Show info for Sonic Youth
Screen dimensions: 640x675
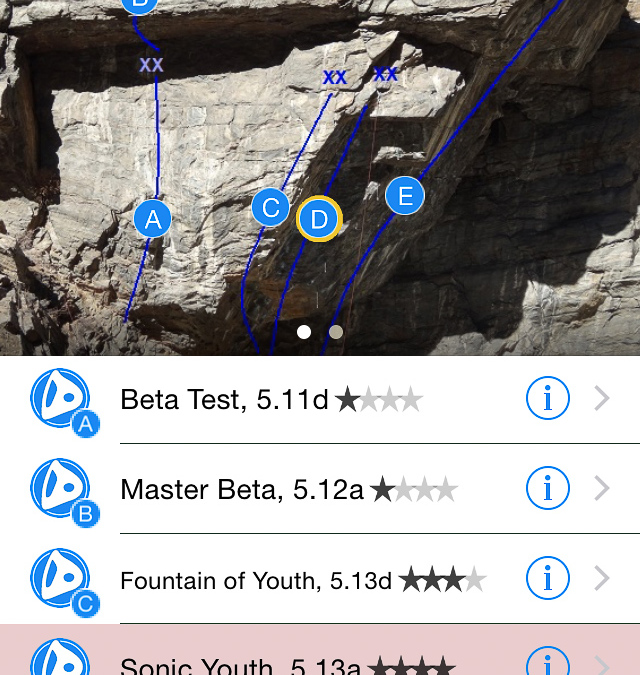coord(547,662)
